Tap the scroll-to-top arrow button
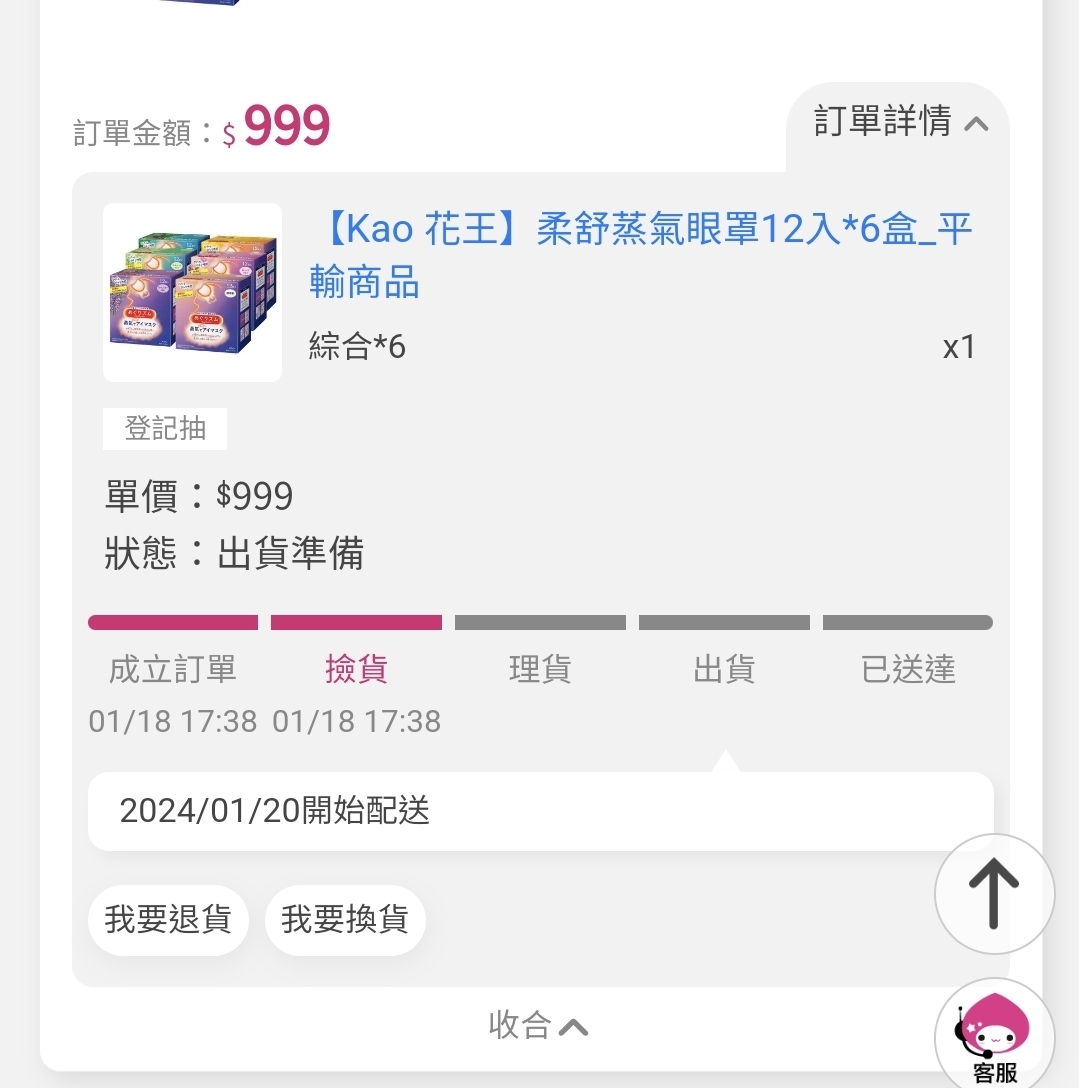Image resolution: width=1079 pixels, height=1088 pixels. pyautogui.click(x=994, y=893)
